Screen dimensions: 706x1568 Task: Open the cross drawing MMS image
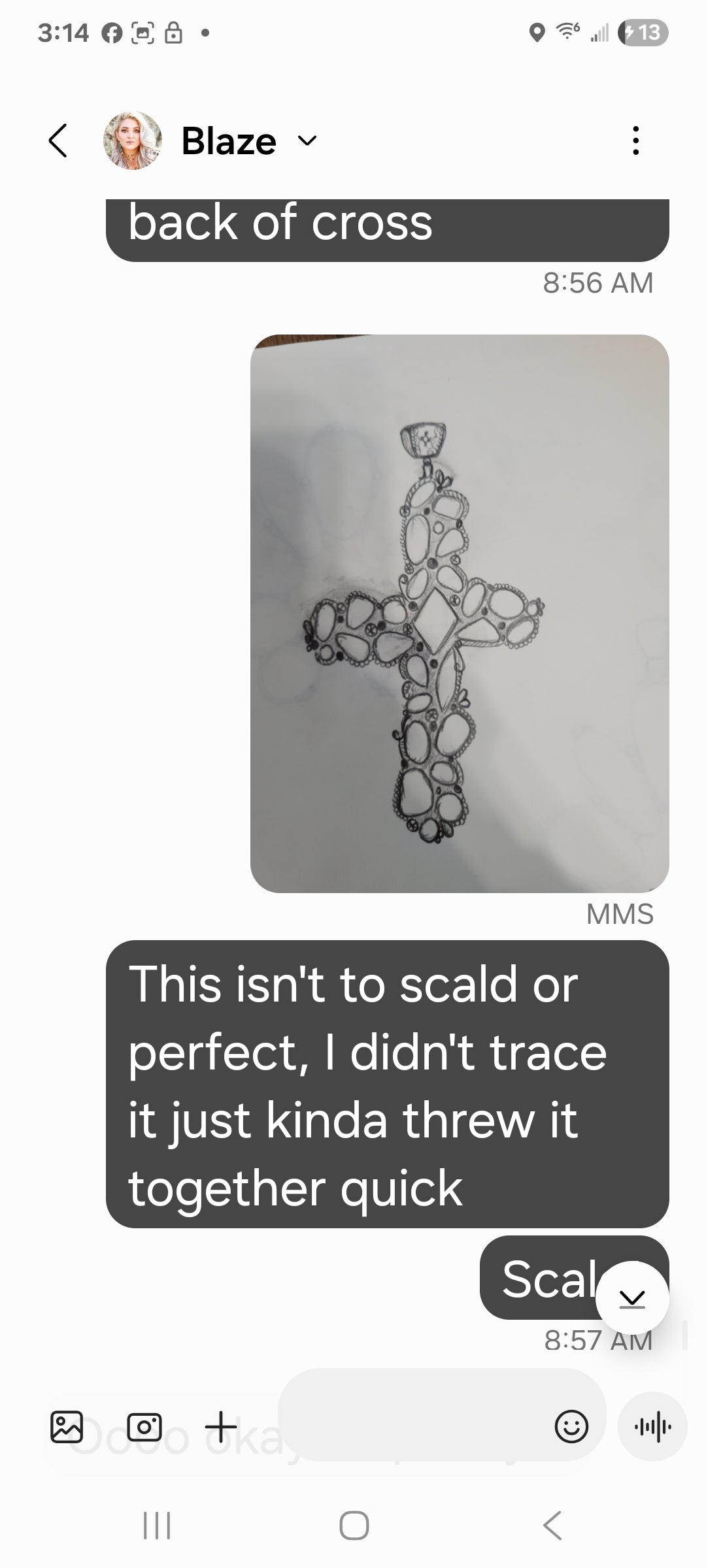[x=460, y=613]
